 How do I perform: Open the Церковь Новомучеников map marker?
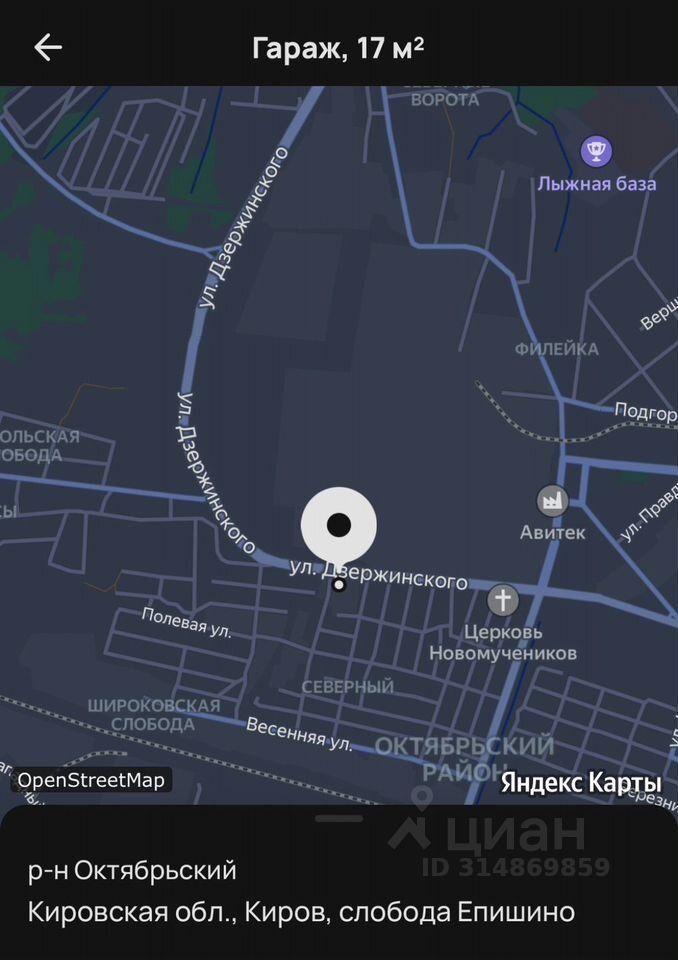pyautogui.click(x=503, y=601)
